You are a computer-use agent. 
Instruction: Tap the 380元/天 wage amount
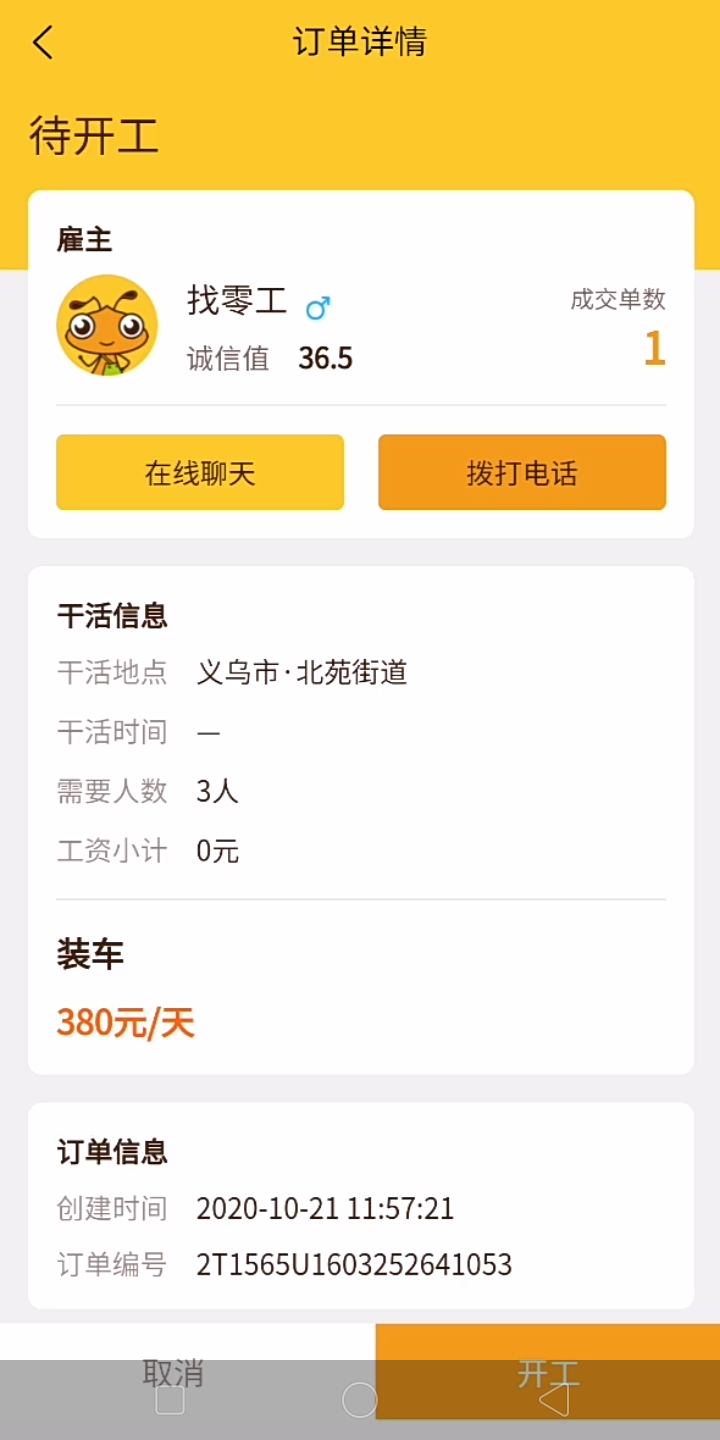(x=127, y=1023)
